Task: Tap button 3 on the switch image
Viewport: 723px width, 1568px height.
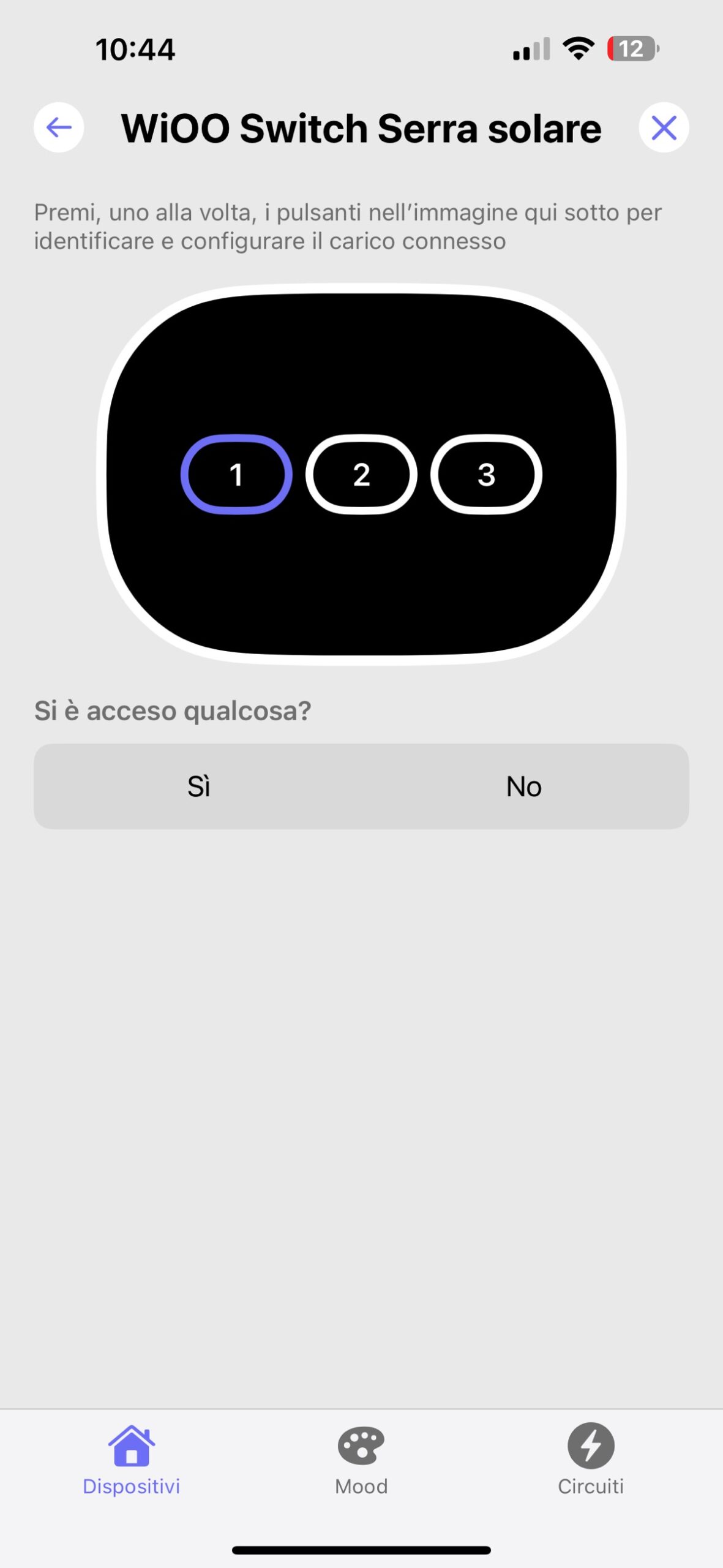Action: click(x=486, y=475)
